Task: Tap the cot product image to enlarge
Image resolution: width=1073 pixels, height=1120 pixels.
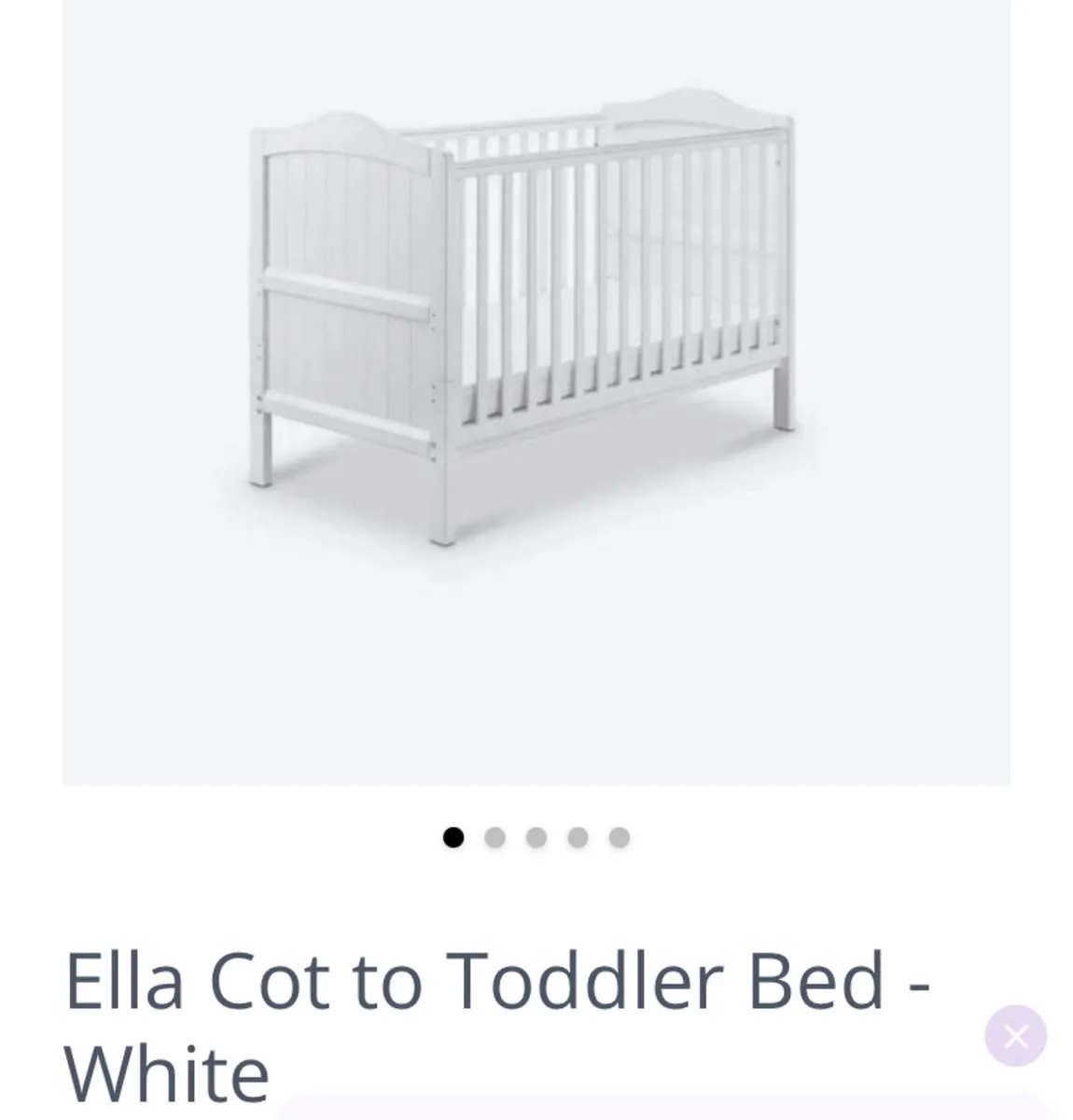Action: pyautogui.click(x=523, y=327)
